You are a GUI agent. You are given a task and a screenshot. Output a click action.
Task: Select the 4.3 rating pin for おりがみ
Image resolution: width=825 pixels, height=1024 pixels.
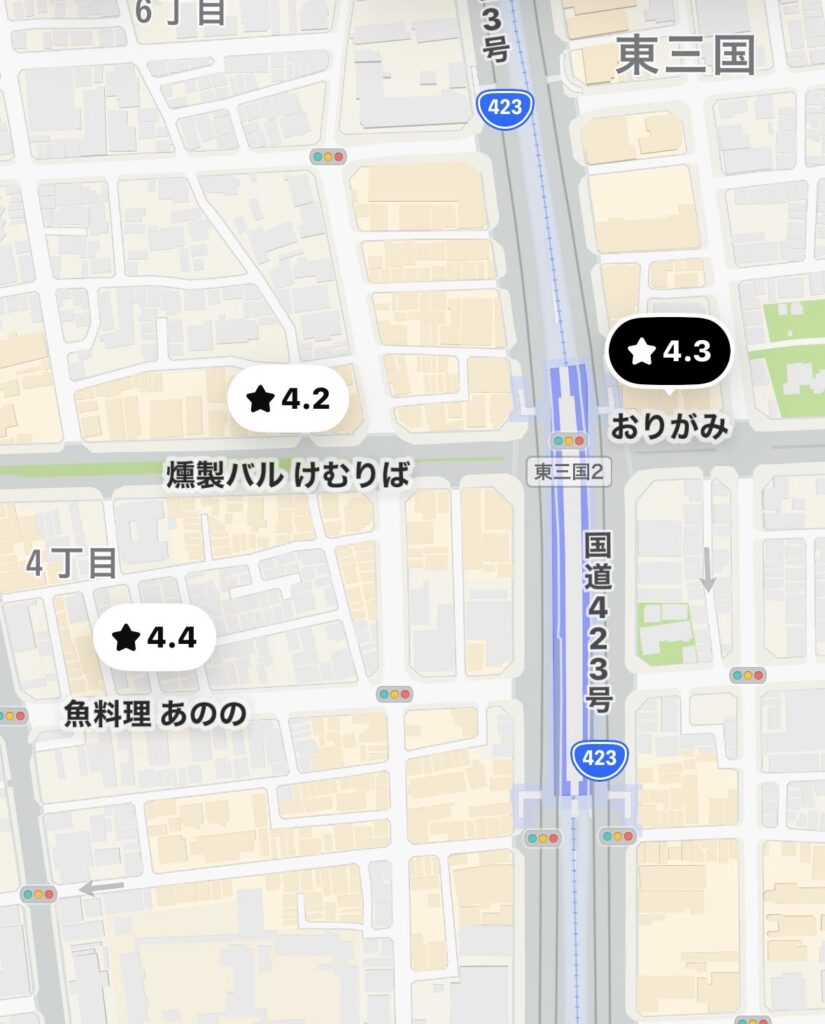(670, 352)
